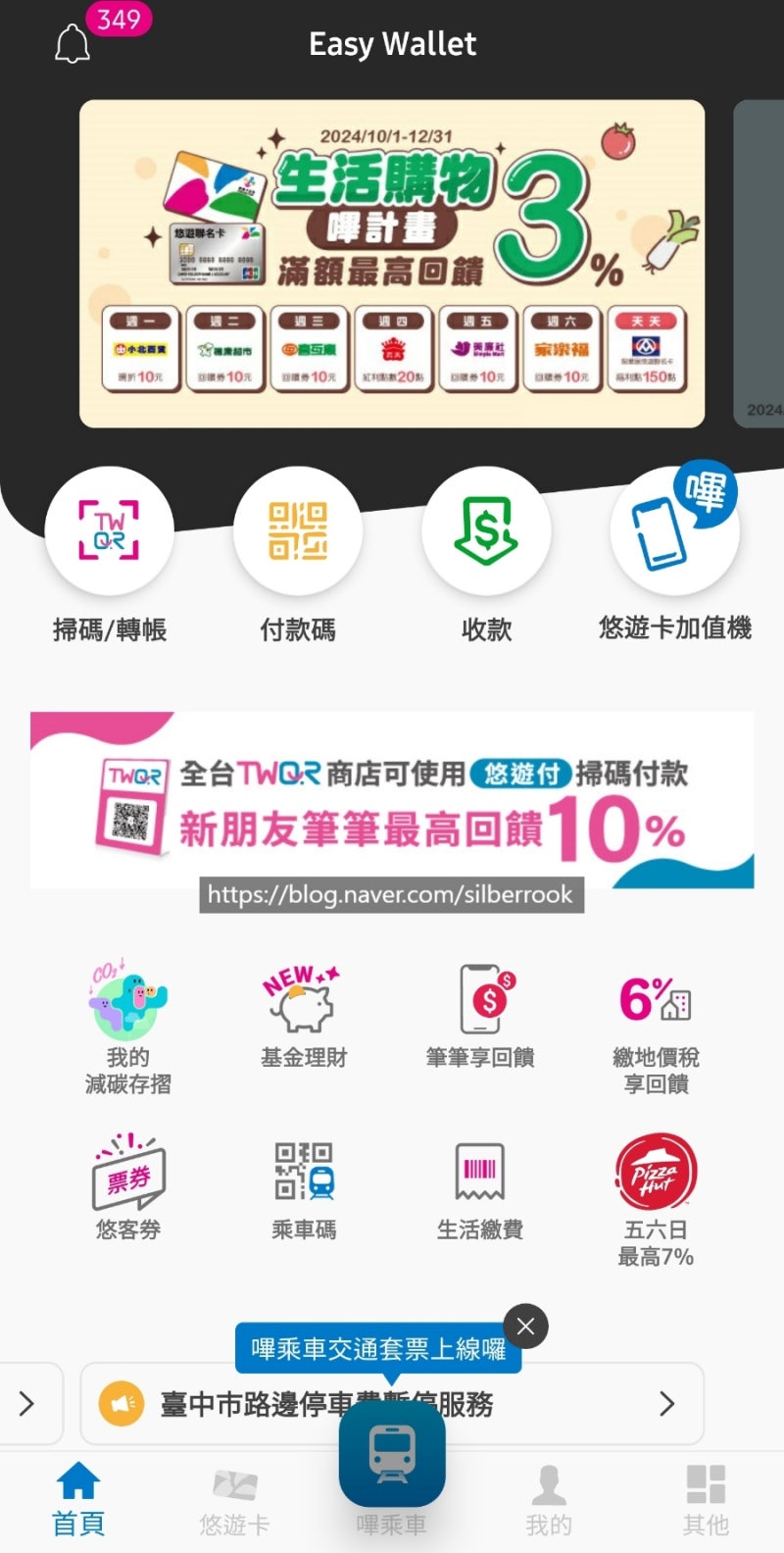Dismiss the 嗶乘車交通套票 tooltip

(525, 1327)
